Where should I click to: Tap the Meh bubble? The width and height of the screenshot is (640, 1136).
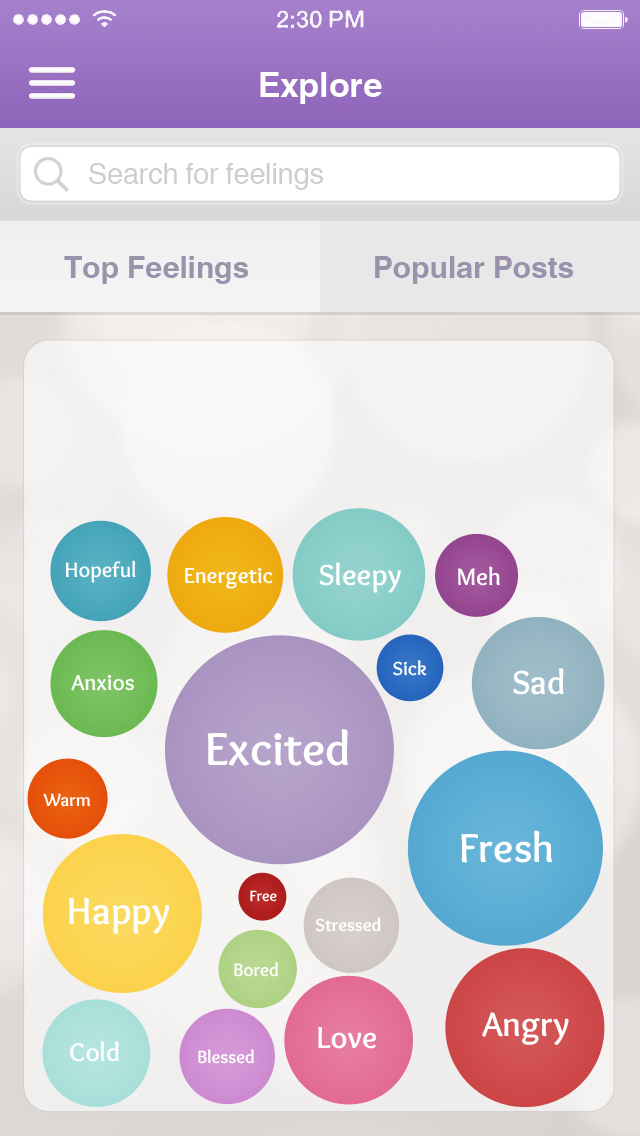tap(477, 576)
